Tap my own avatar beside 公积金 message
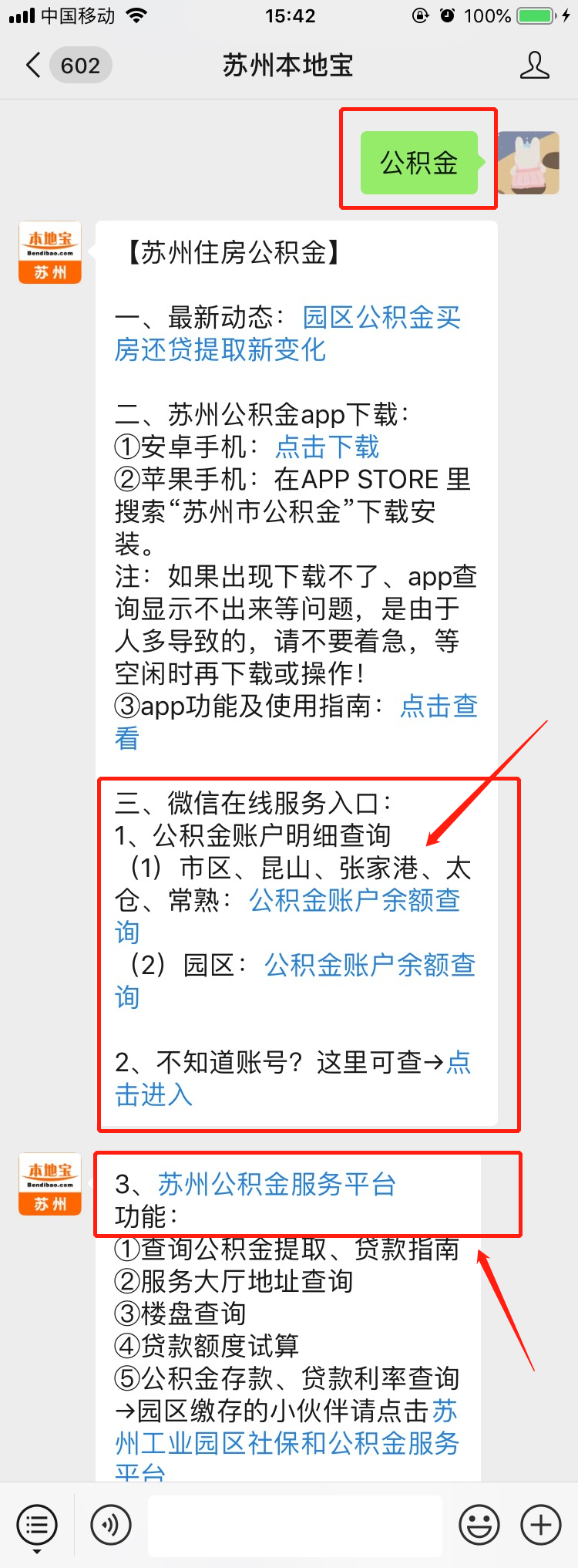578x1568 pixels. (x=528, y=163)
